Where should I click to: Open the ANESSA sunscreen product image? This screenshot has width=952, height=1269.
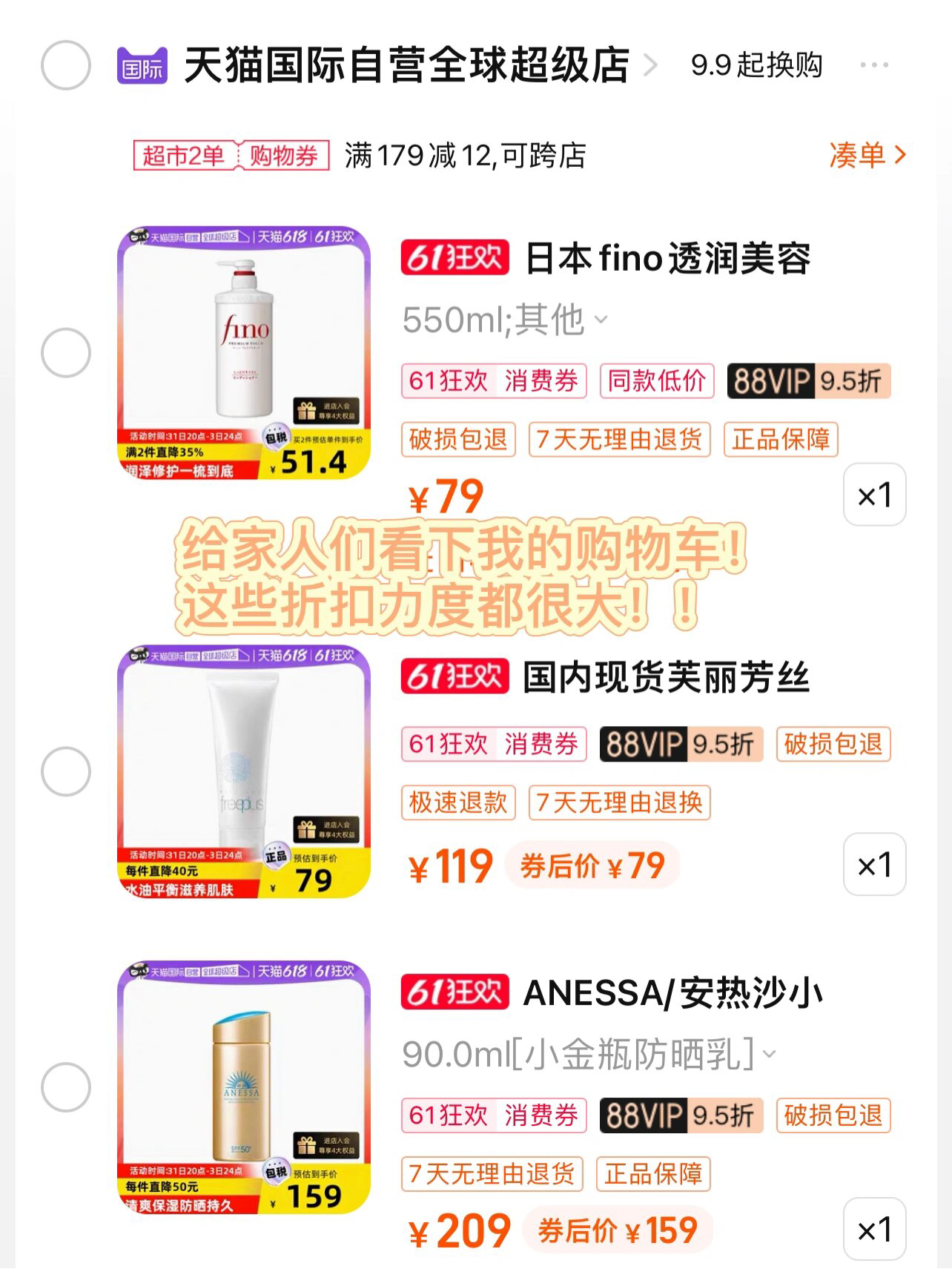point(244,1087)
